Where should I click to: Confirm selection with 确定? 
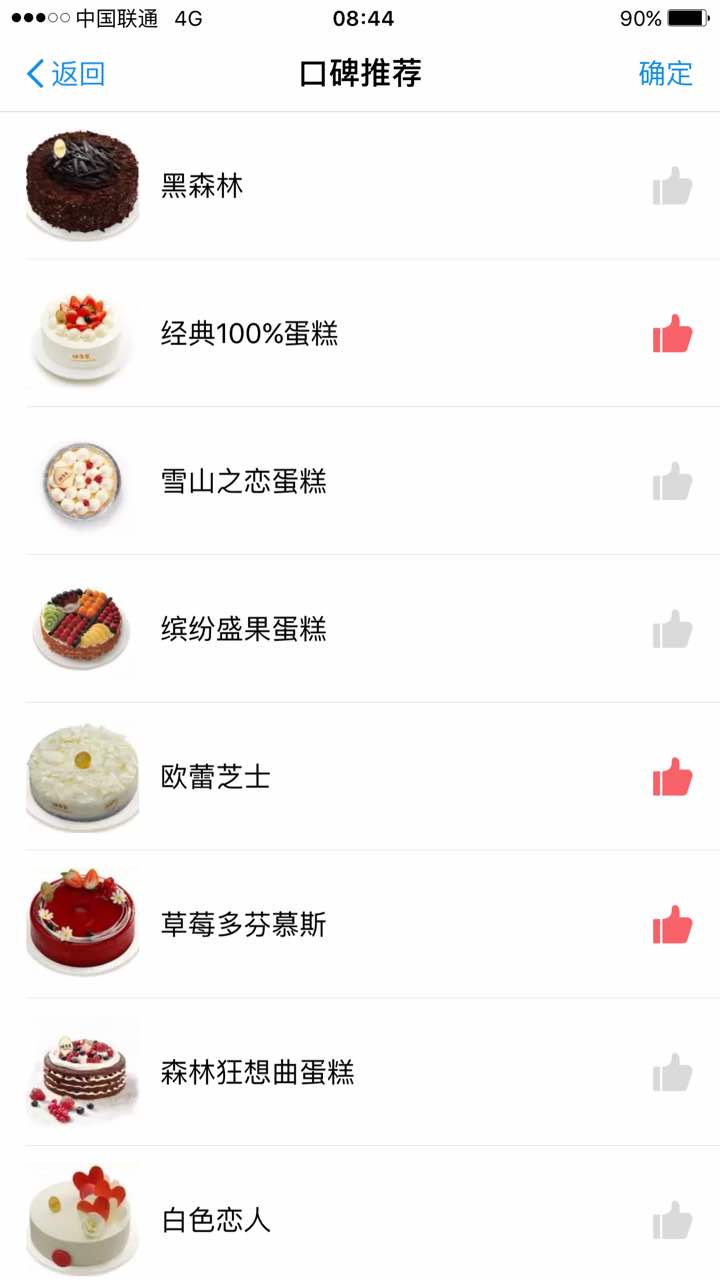tap(665, 73)
